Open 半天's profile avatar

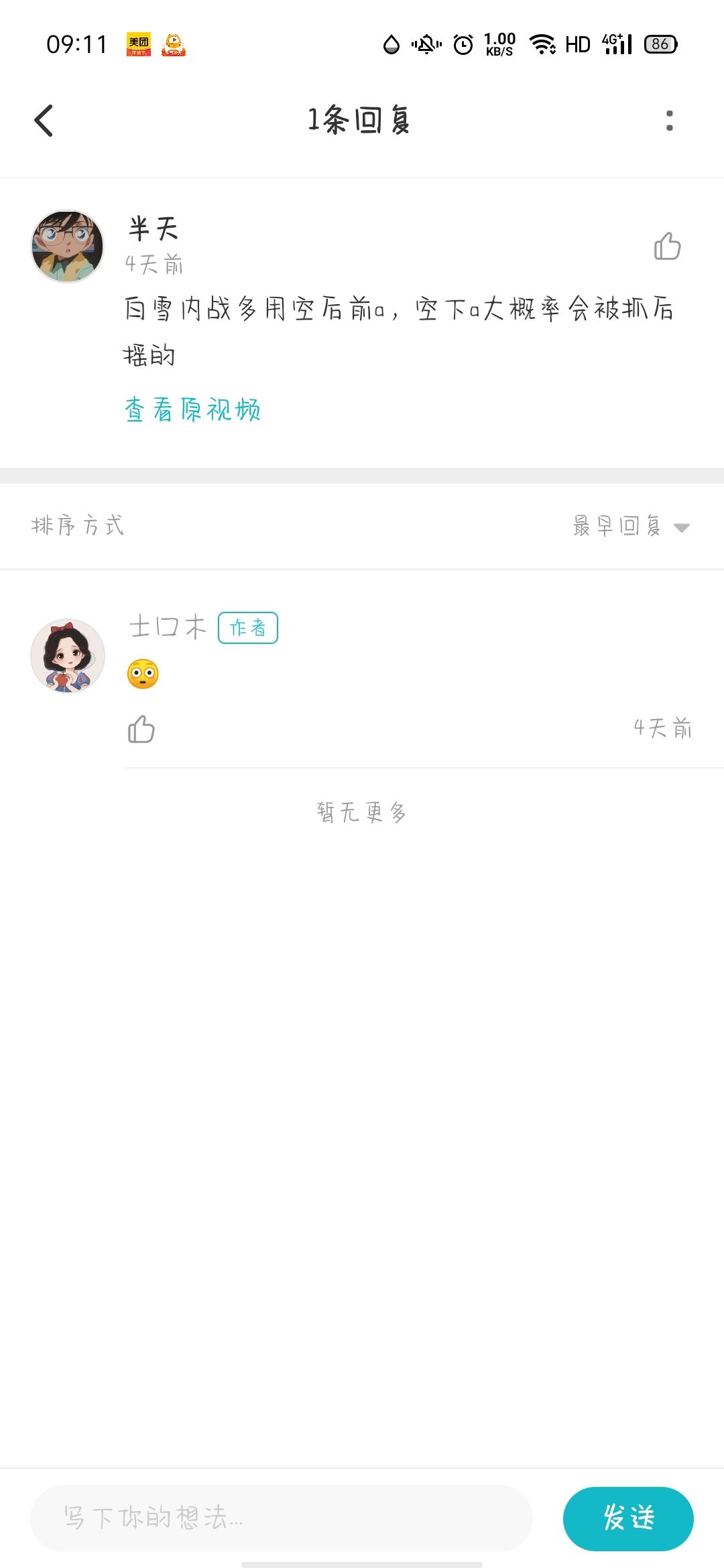click(68, 246)
